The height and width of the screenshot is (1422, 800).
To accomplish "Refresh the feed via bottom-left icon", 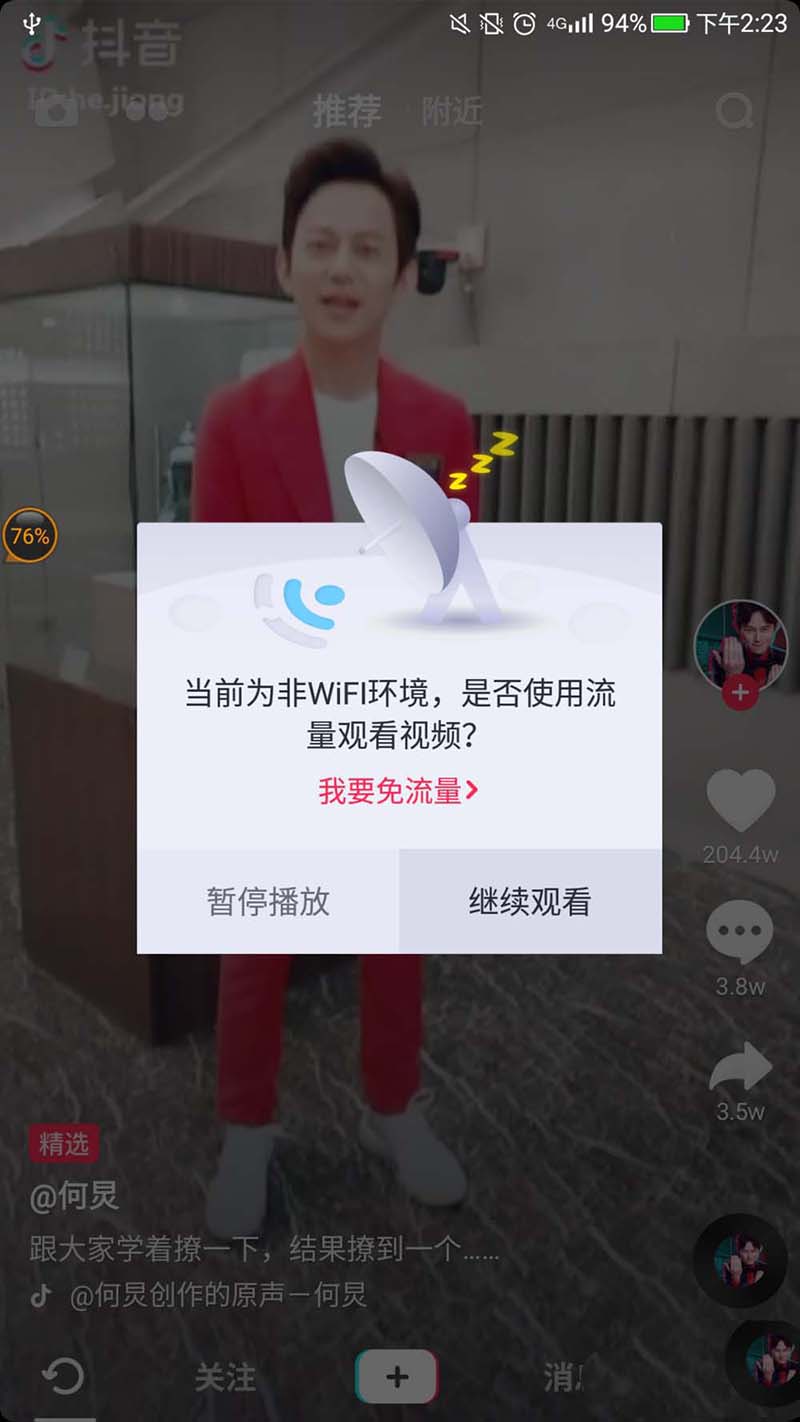I will [63, 1377].
